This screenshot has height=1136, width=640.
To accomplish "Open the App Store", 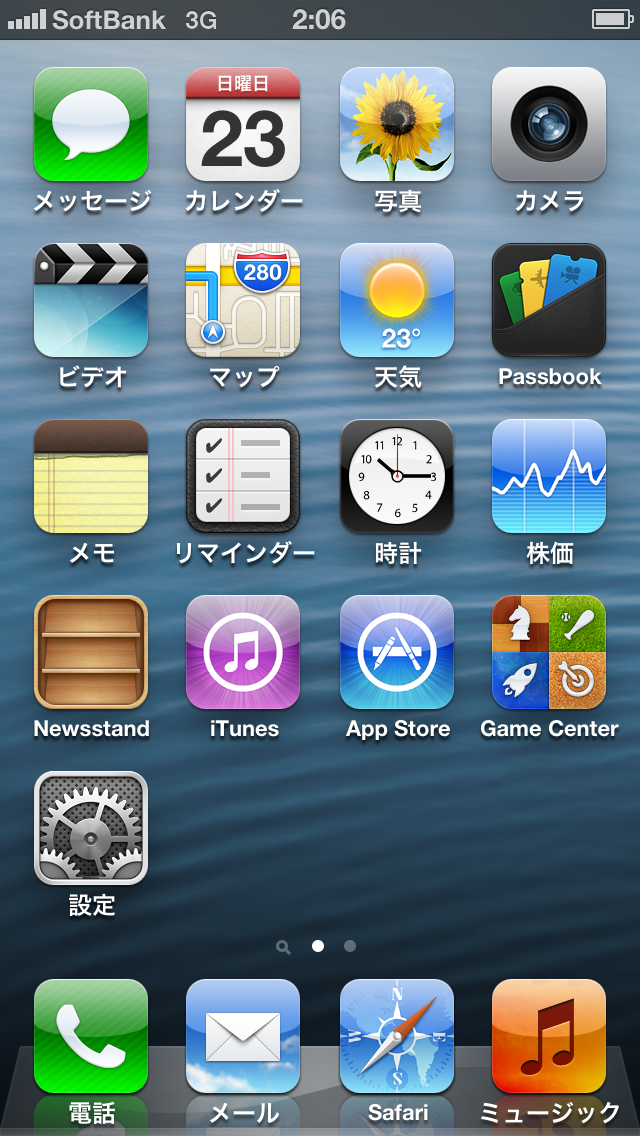I will (x=397, y=652).
